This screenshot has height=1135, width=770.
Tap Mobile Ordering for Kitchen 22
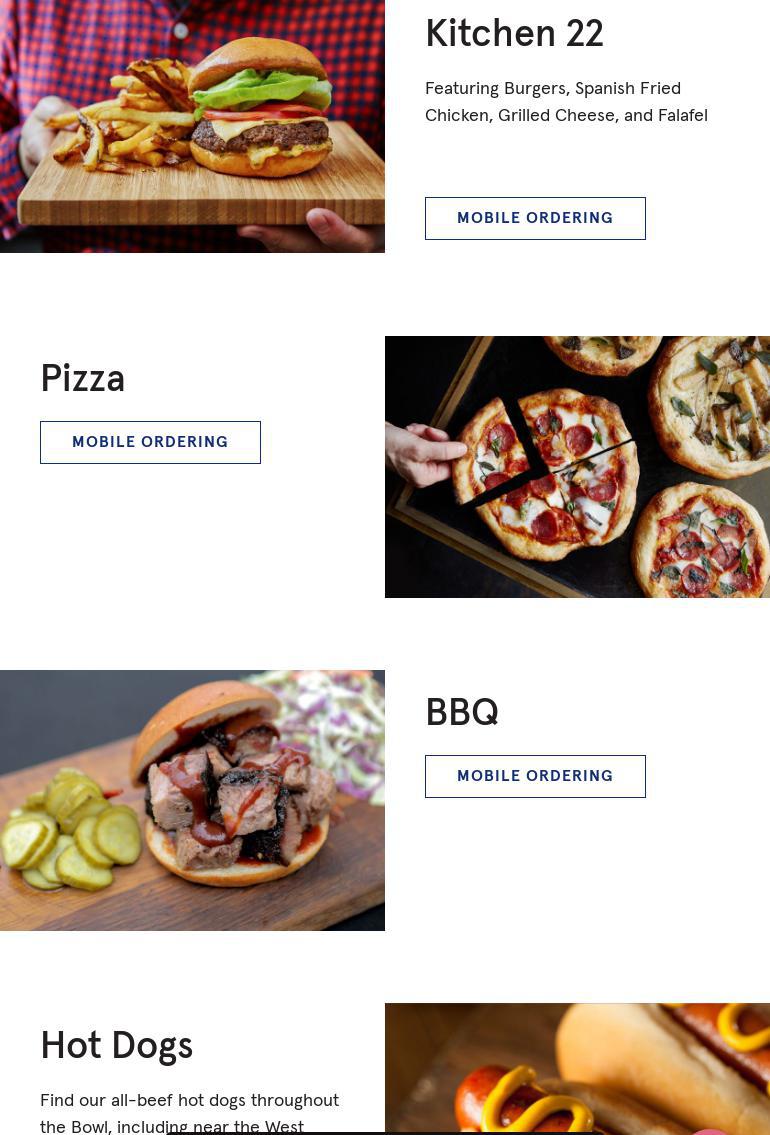(x=535, y=218)
